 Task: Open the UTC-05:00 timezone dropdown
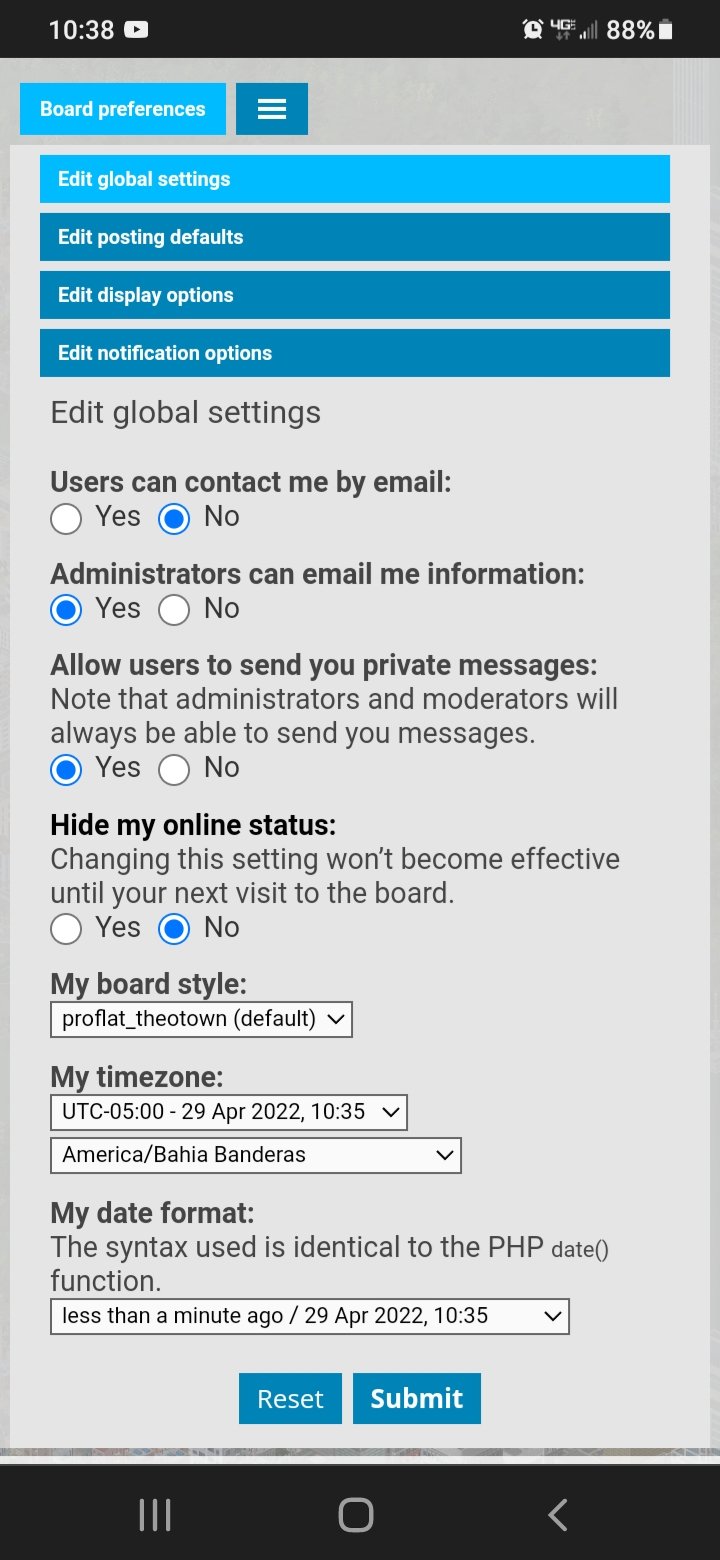tap(229, 1112)
